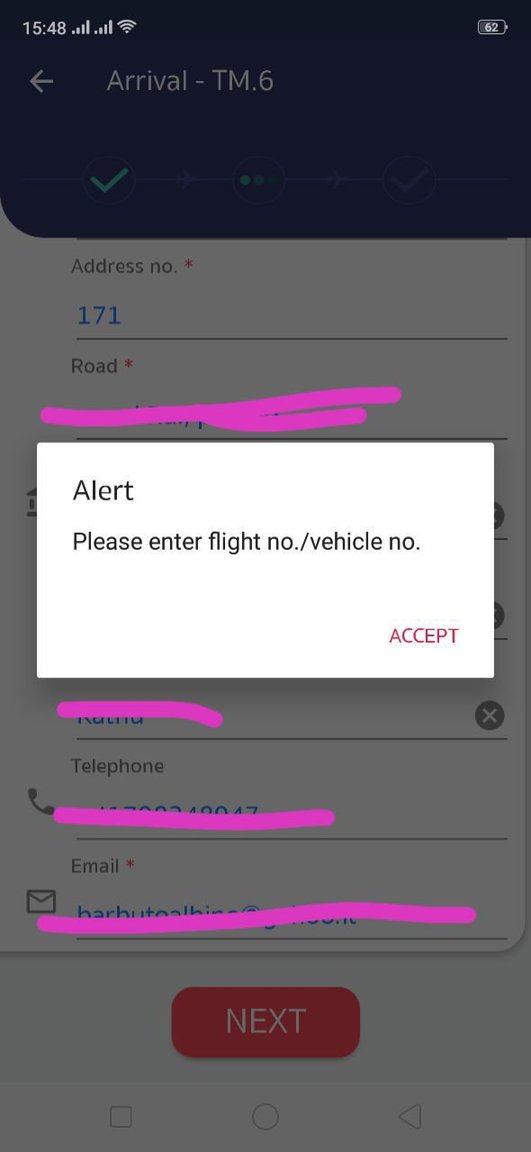
Task: Tap the system home button
Action: tap(265, 1117)
